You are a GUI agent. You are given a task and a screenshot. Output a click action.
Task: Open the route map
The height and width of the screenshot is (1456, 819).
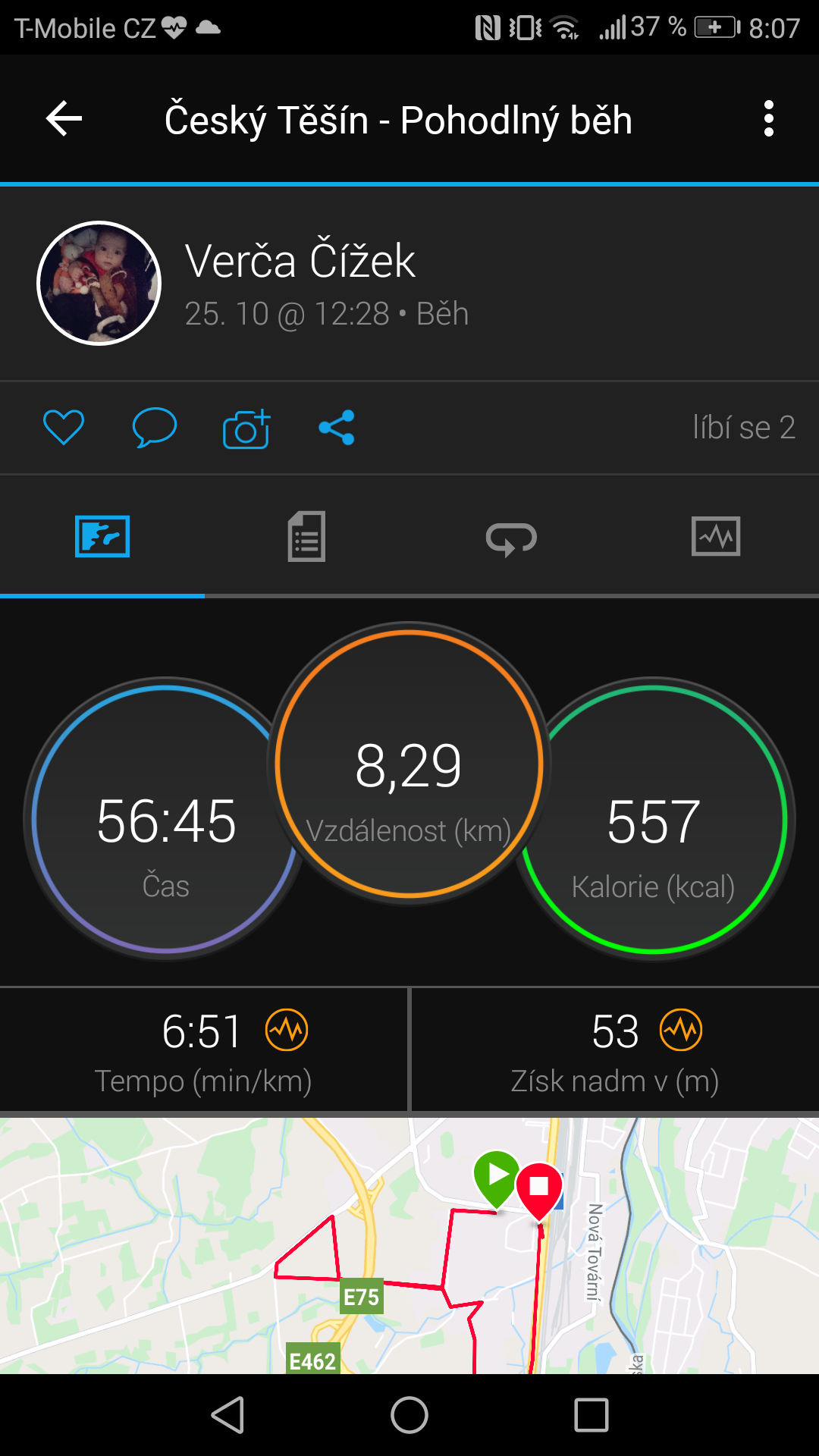click(409, 1245)
